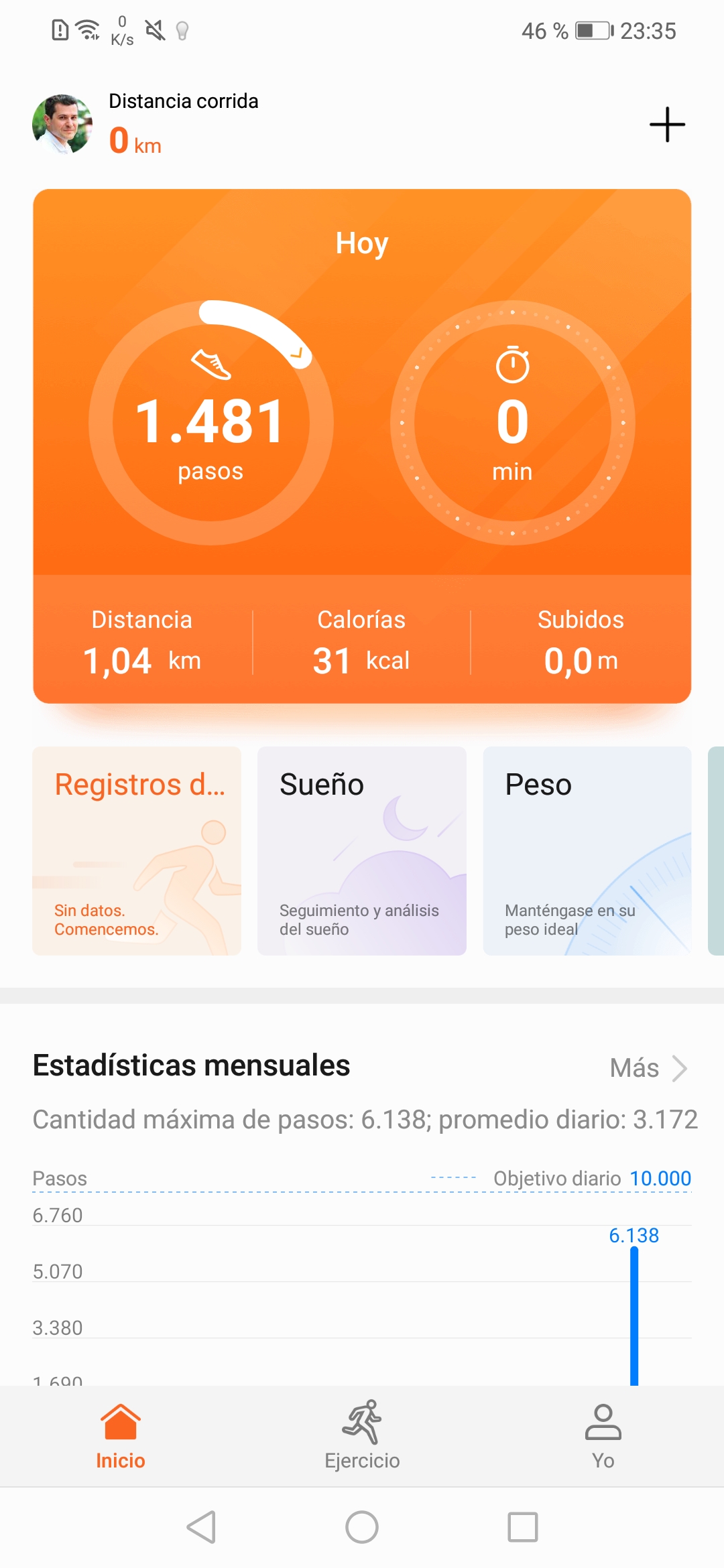
Task: Tap the plus icon to add data
Action: (667, 125)
